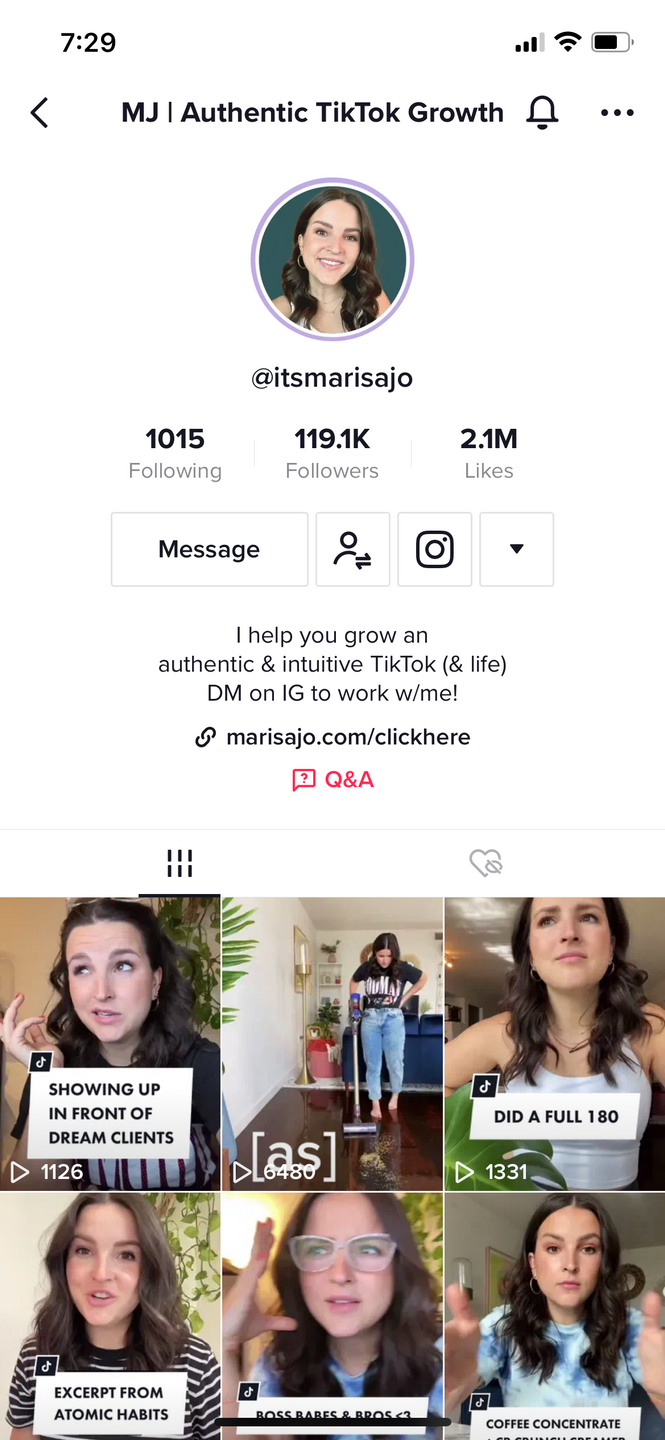View the Following list count

tap(175, 453)
